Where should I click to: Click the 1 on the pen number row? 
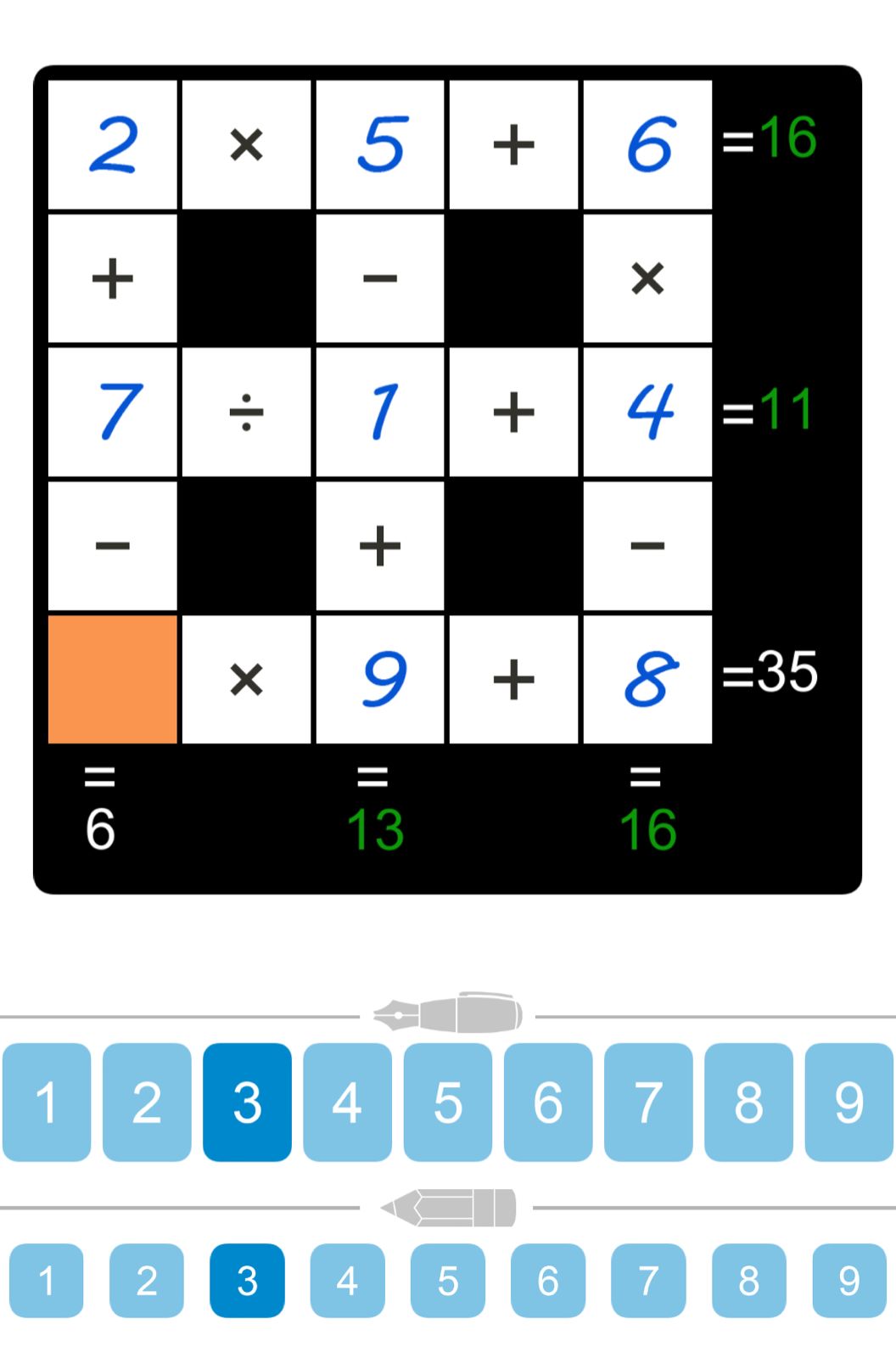point(47,1102)
